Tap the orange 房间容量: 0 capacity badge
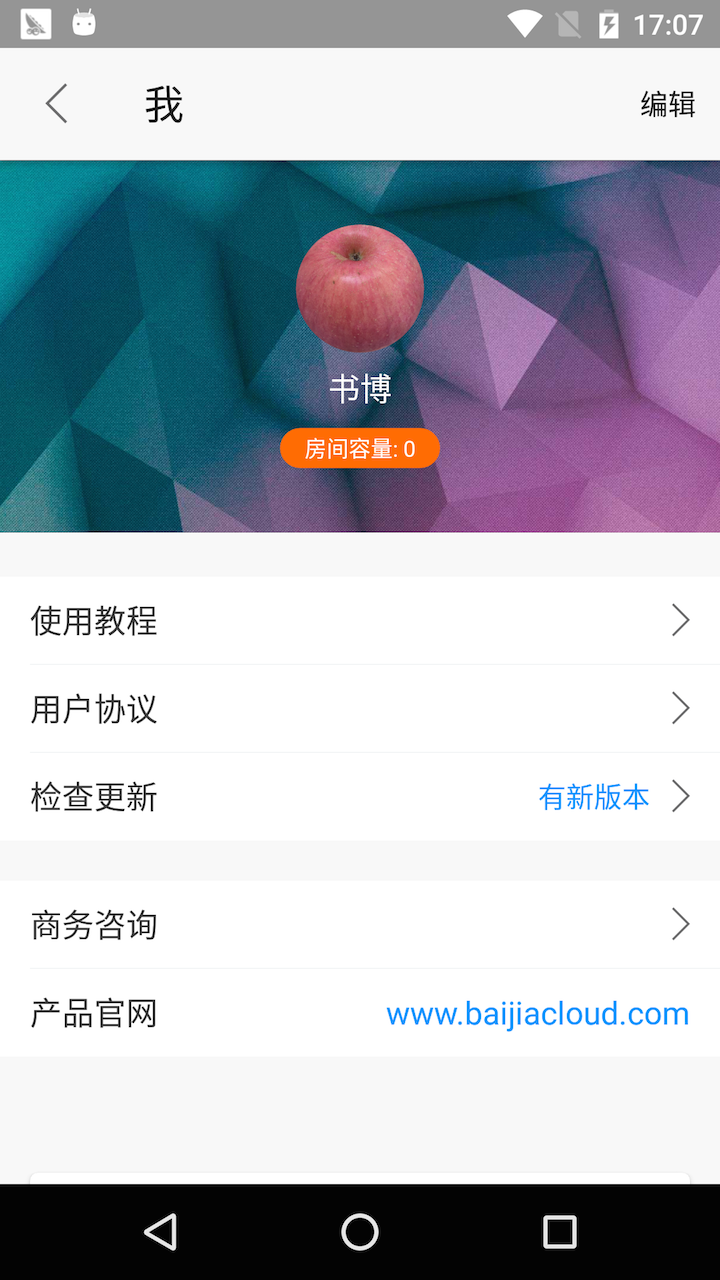Image resolution: width=720 pixels, height=1280 pixels. click(x=359, y=448)
